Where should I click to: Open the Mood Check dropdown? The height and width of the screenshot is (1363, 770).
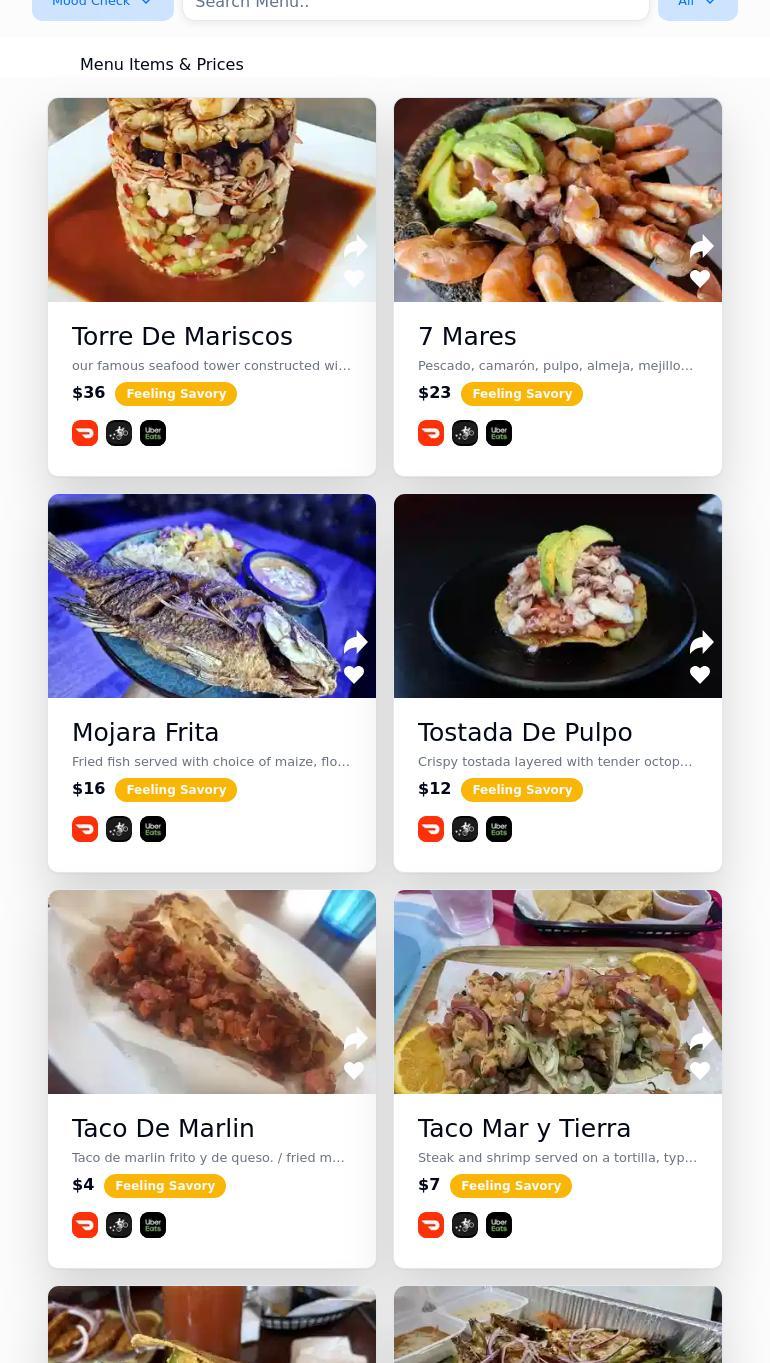[102, 5]
